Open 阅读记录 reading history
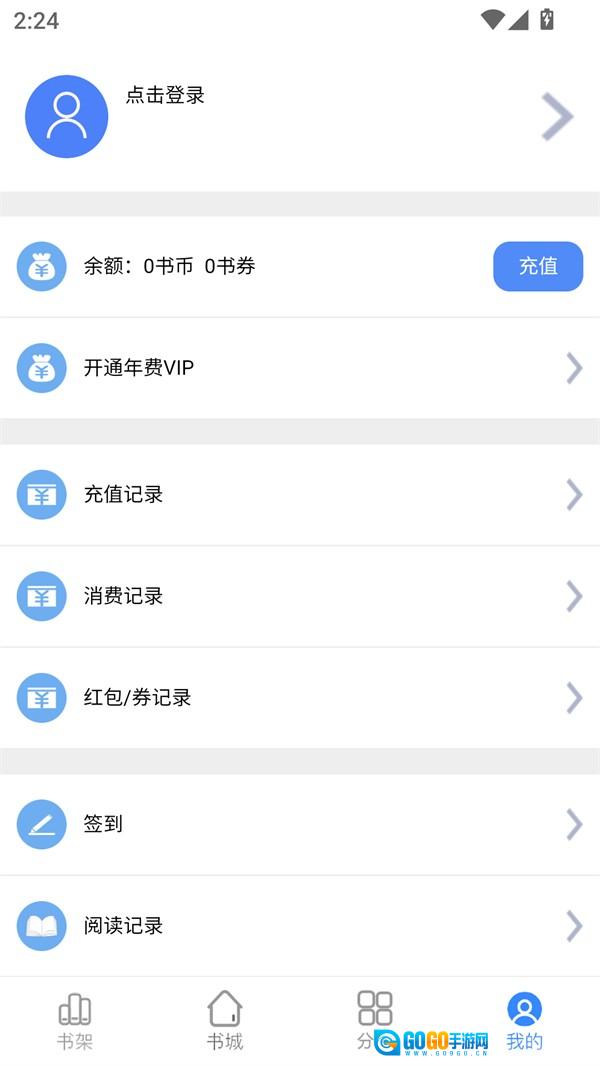 (x=300, y=926)
